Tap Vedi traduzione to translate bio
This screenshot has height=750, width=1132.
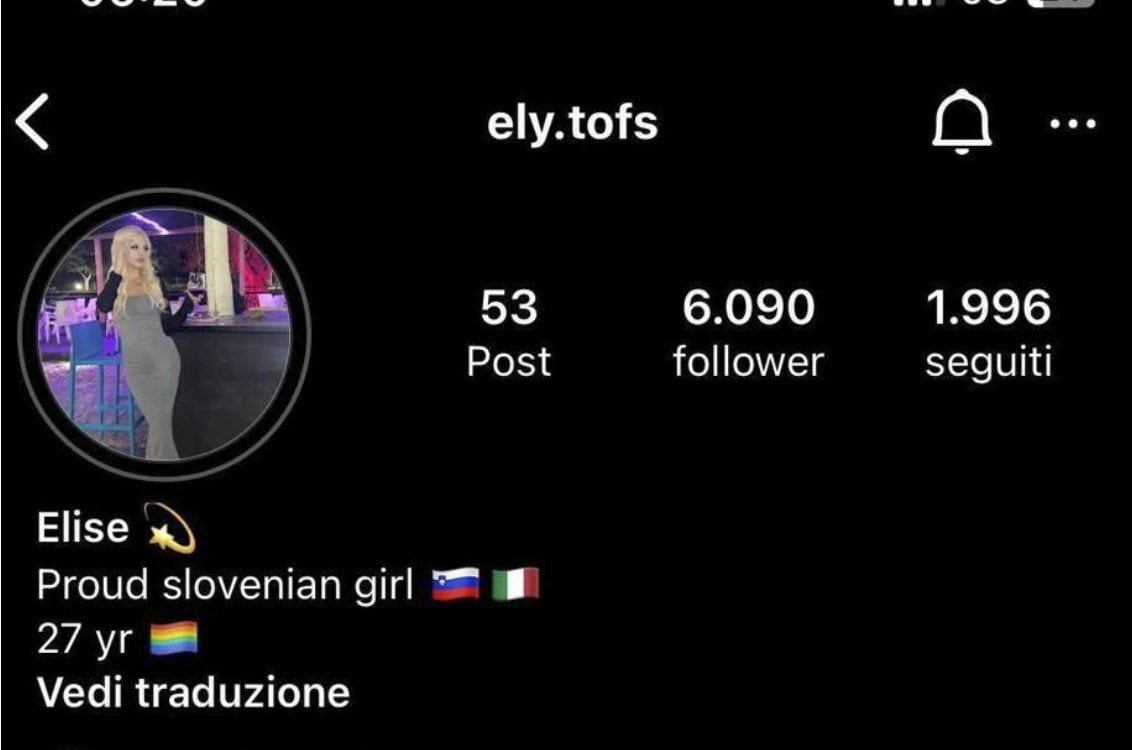coord(193,692)
